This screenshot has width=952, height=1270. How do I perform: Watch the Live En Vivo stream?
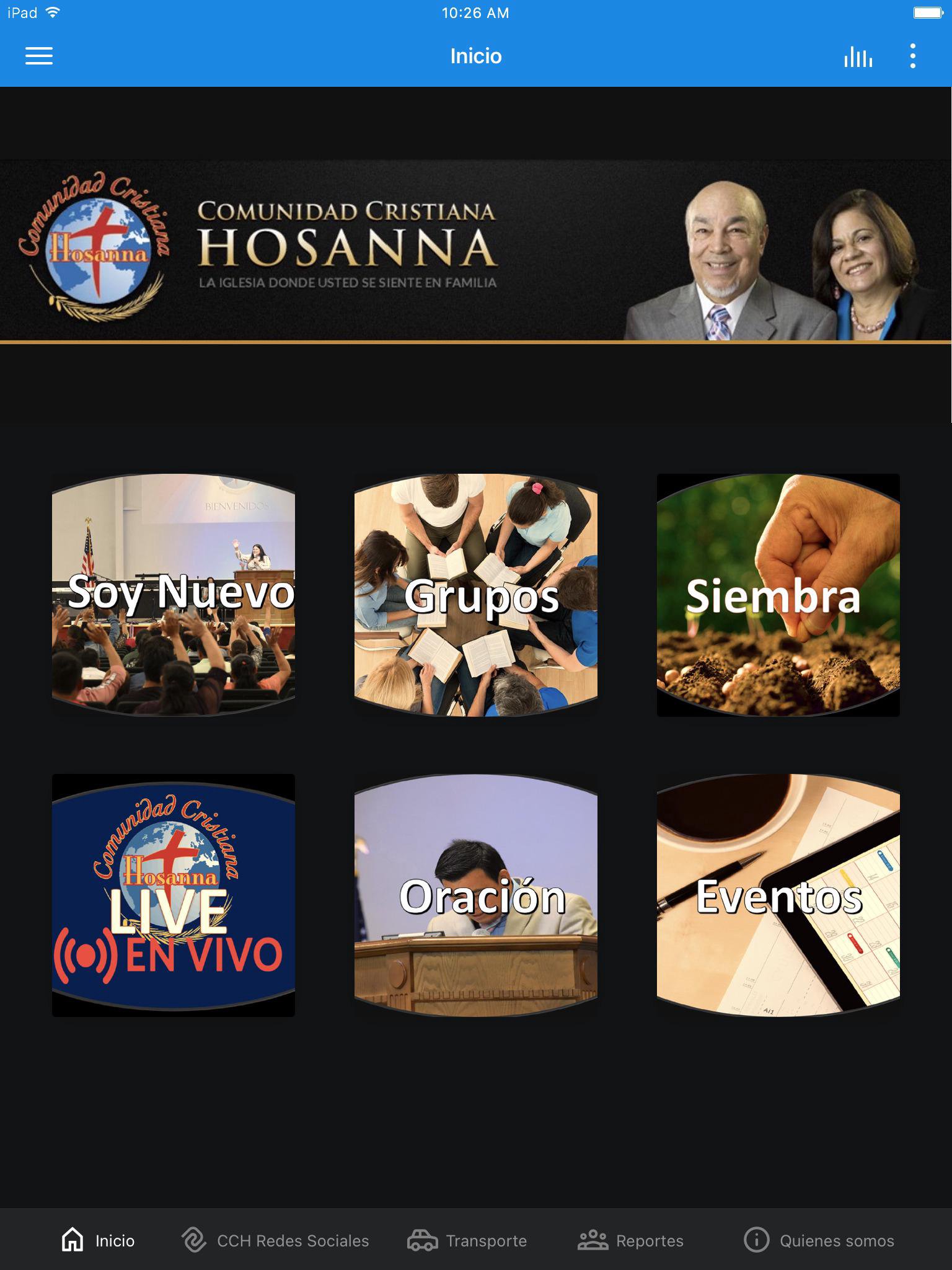(x=174, y=895)
